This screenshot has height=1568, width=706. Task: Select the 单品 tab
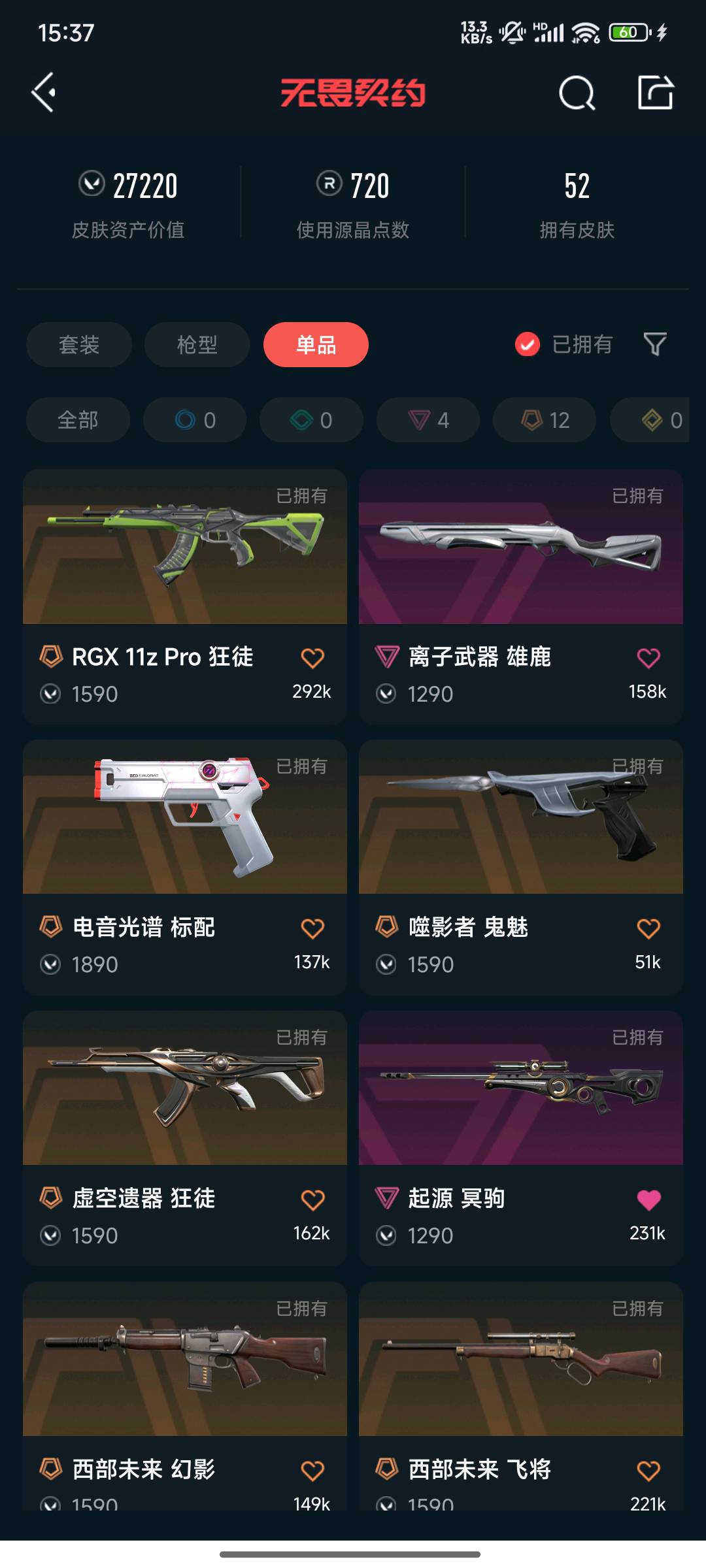click(x=316, y=344)
